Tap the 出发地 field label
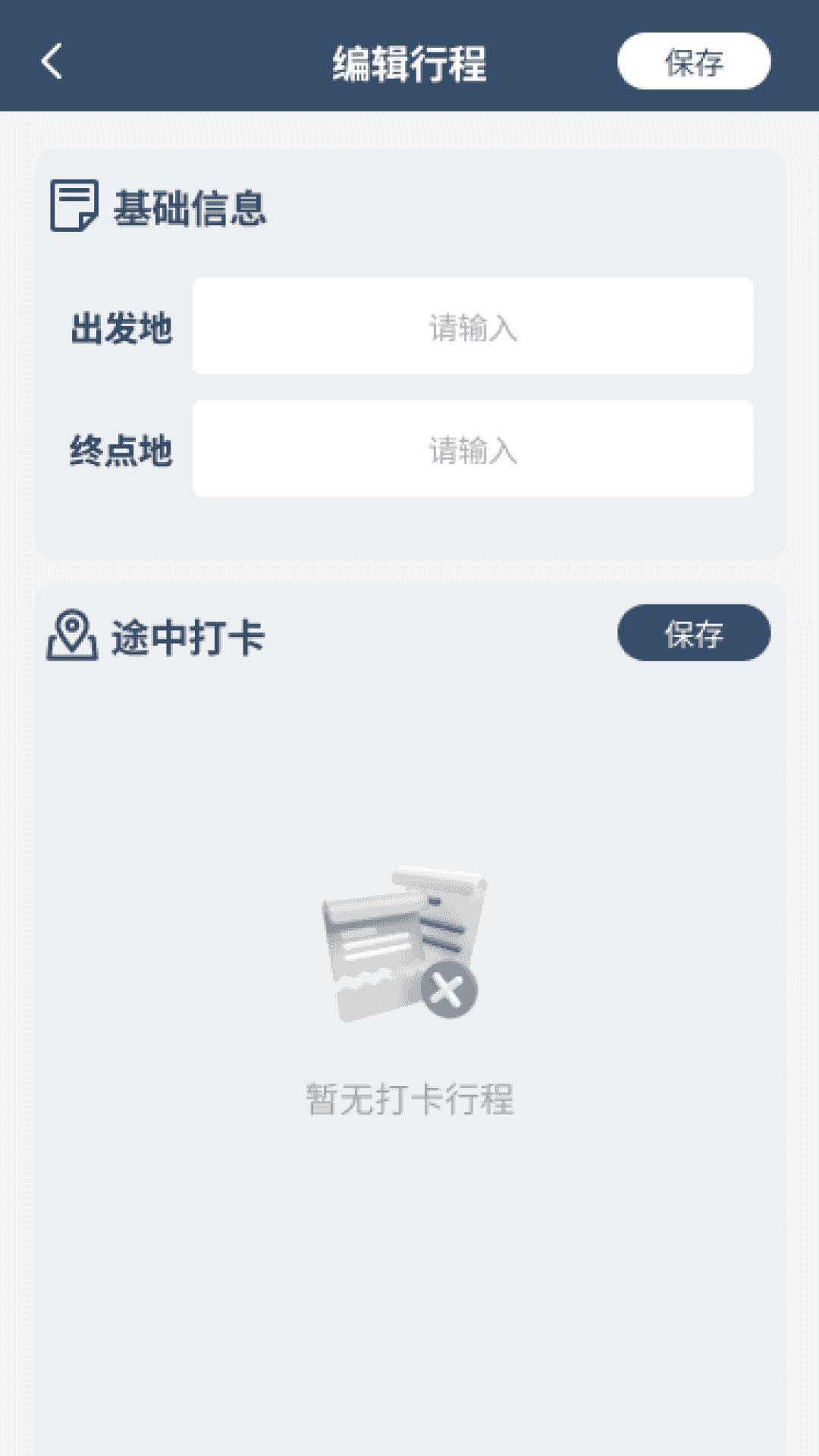This screenshot has width=819, height=1456. tap(123, 328)
